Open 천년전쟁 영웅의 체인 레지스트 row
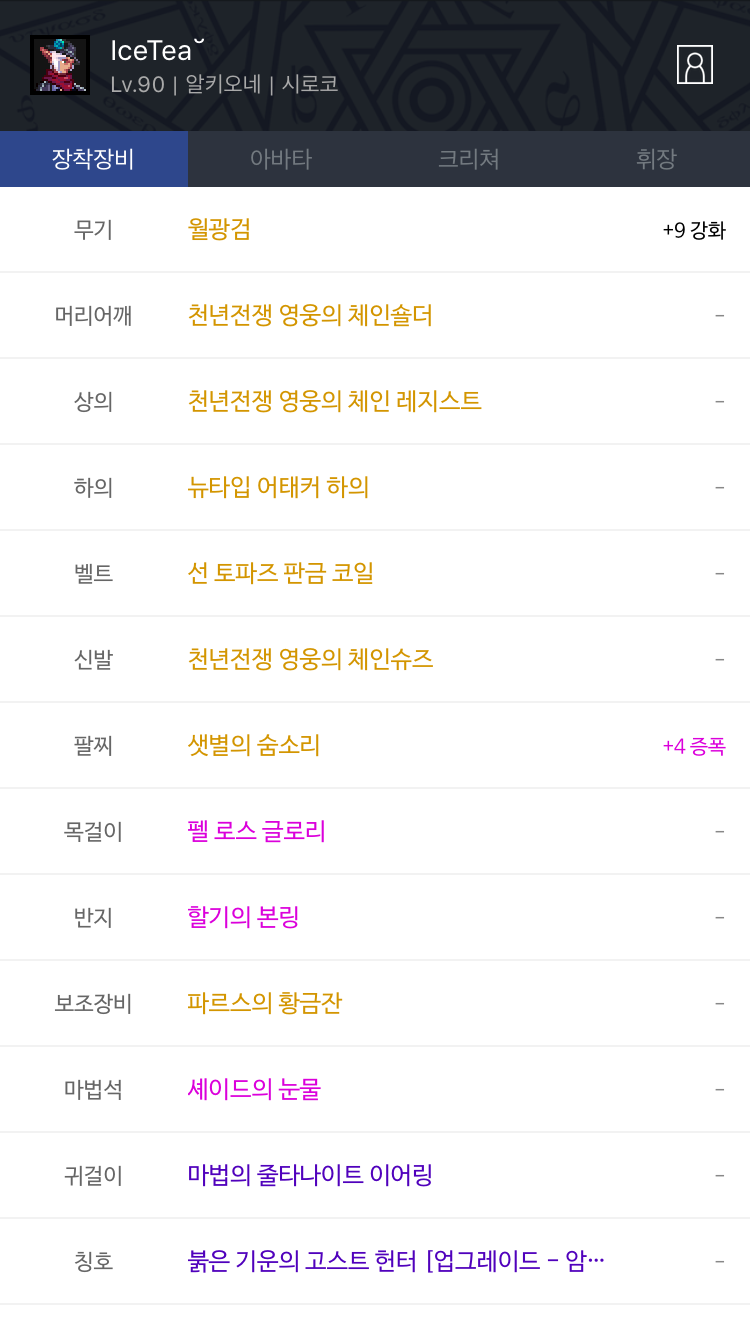The width and height of the screenshot is (750, 1334). pos(375,402)
